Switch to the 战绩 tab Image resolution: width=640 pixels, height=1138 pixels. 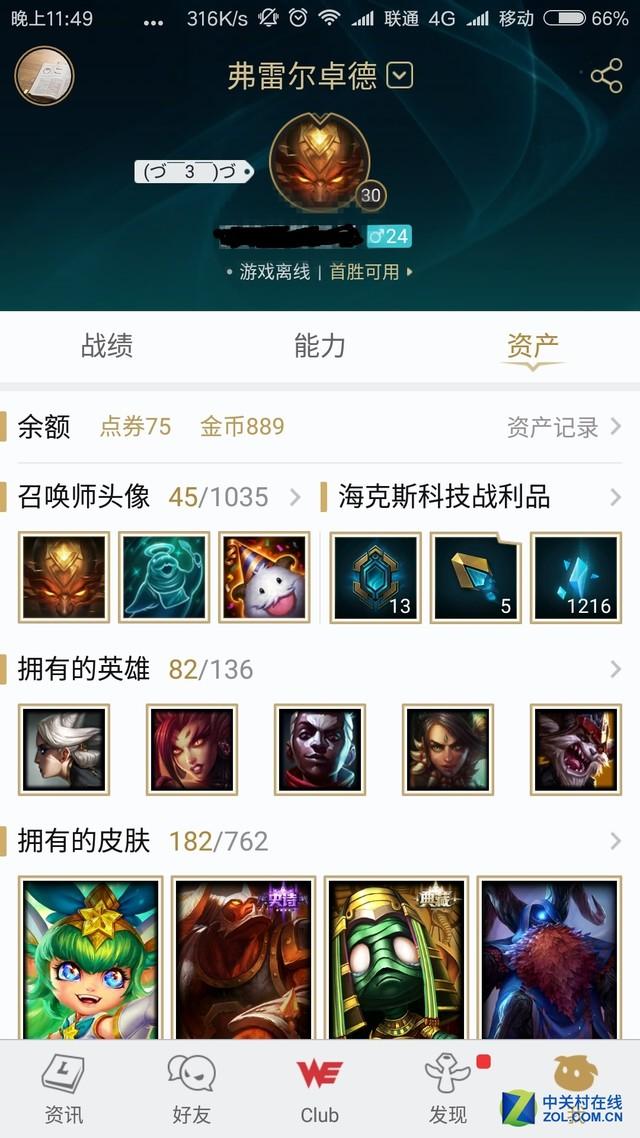tap(107, 347)
